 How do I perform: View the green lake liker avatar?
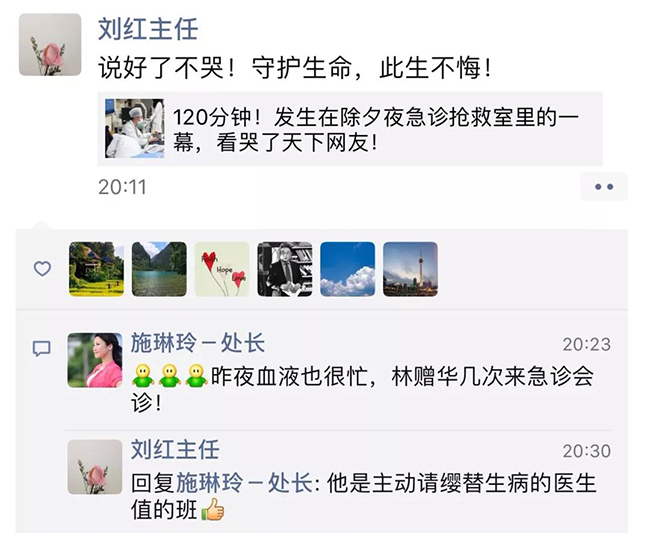[x=159, y=269]
